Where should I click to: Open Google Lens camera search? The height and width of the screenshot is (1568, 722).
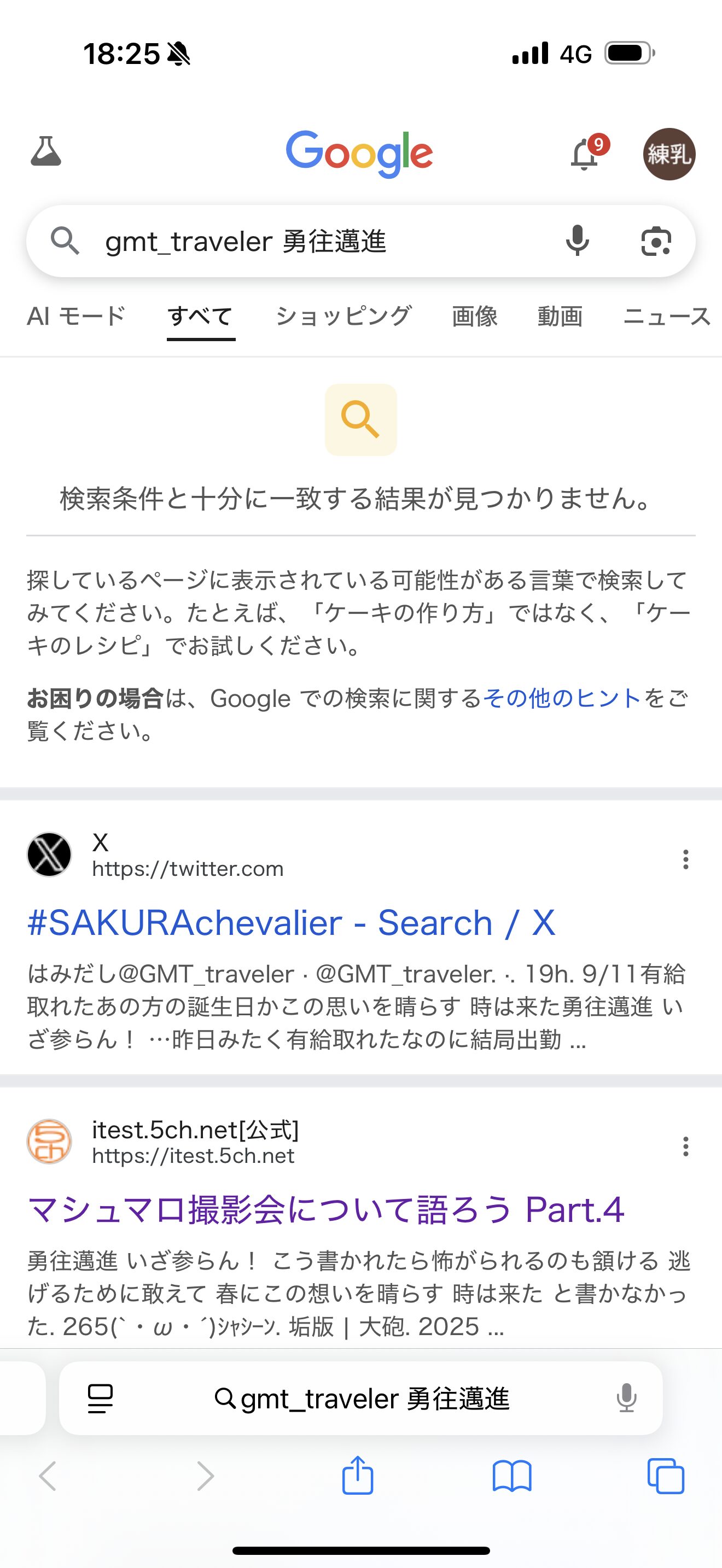click(x=656, y=242)
